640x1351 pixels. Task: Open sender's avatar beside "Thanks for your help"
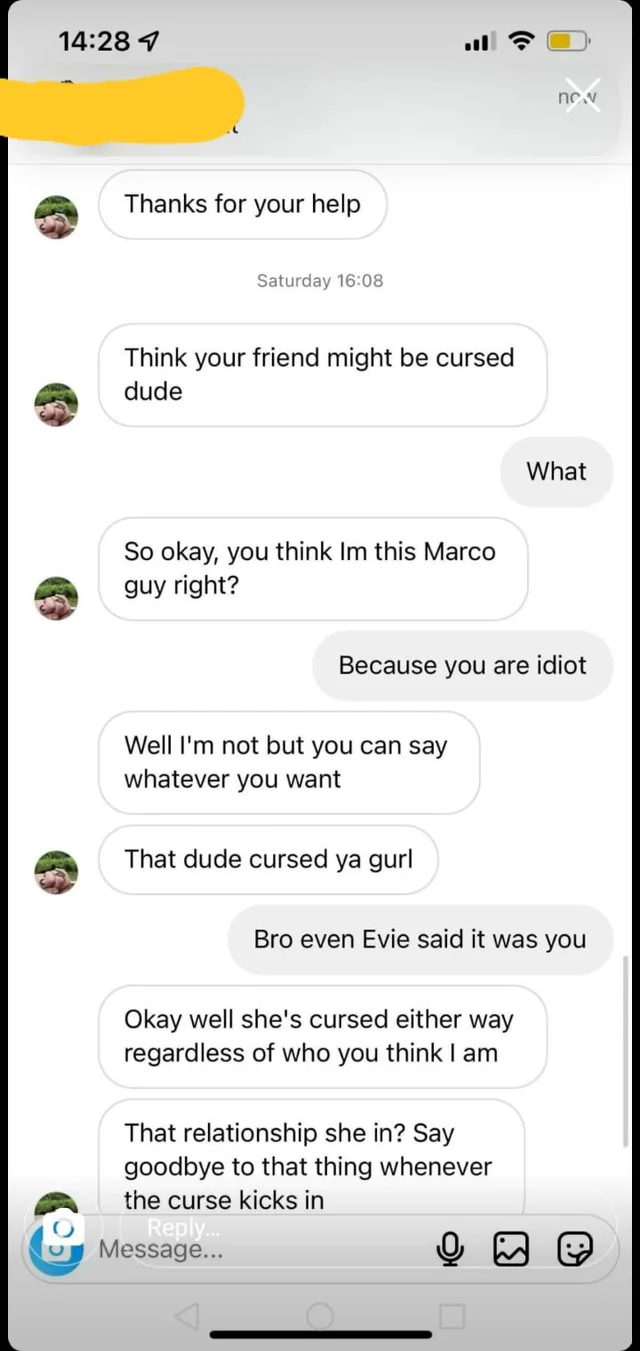tap(56, 217)
